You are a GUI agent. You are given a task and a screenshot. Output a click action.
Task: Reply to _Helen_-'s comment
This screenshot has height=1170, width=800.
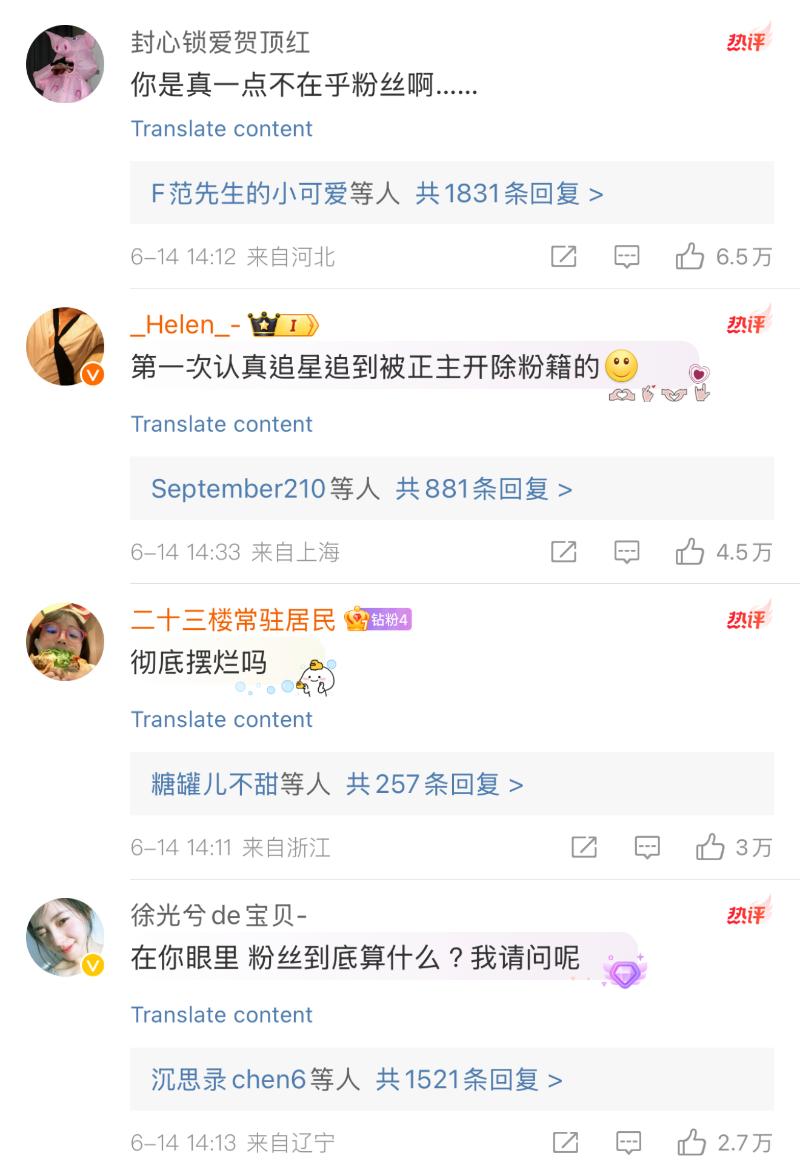(627, 552)
